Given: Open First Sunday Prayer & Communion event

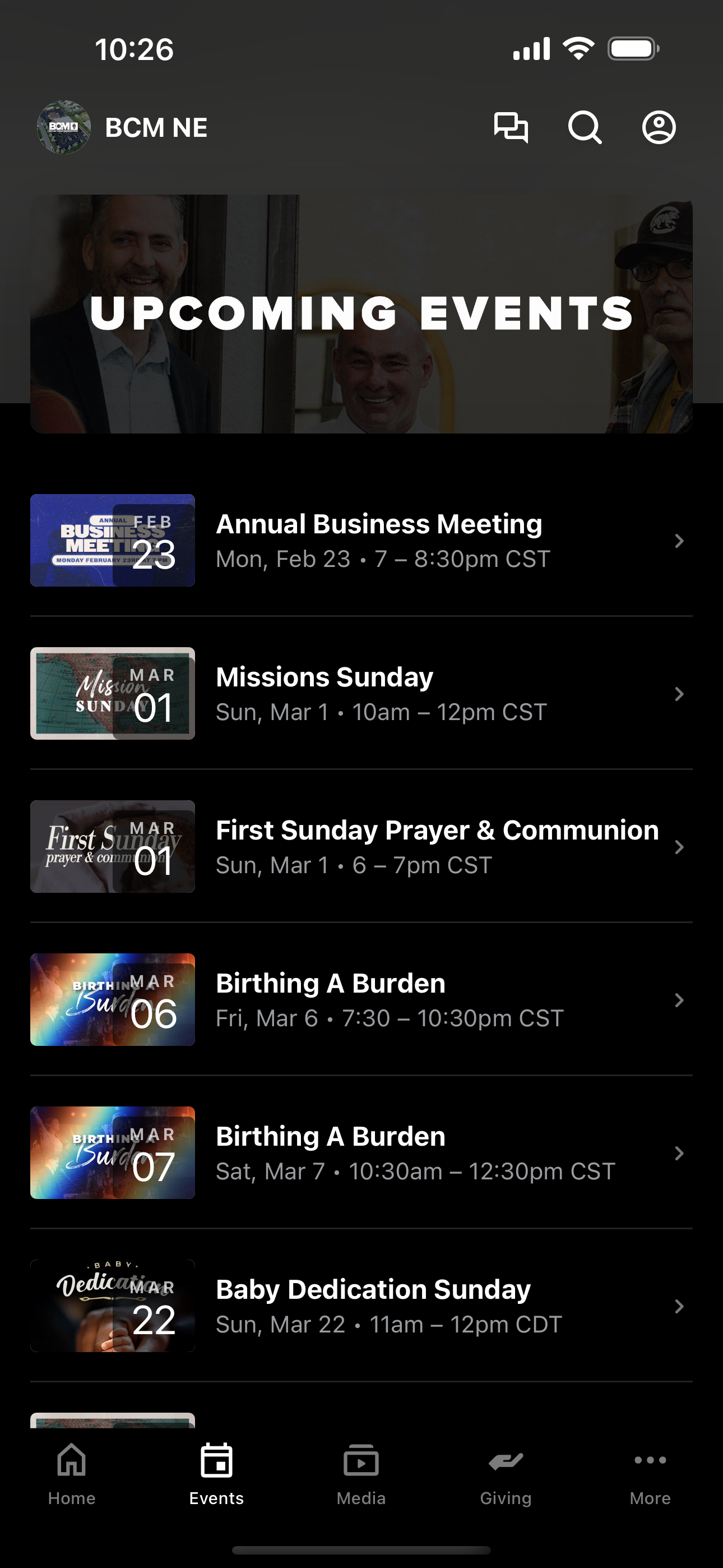Looking at the screenshot, I should pos(361,847).
